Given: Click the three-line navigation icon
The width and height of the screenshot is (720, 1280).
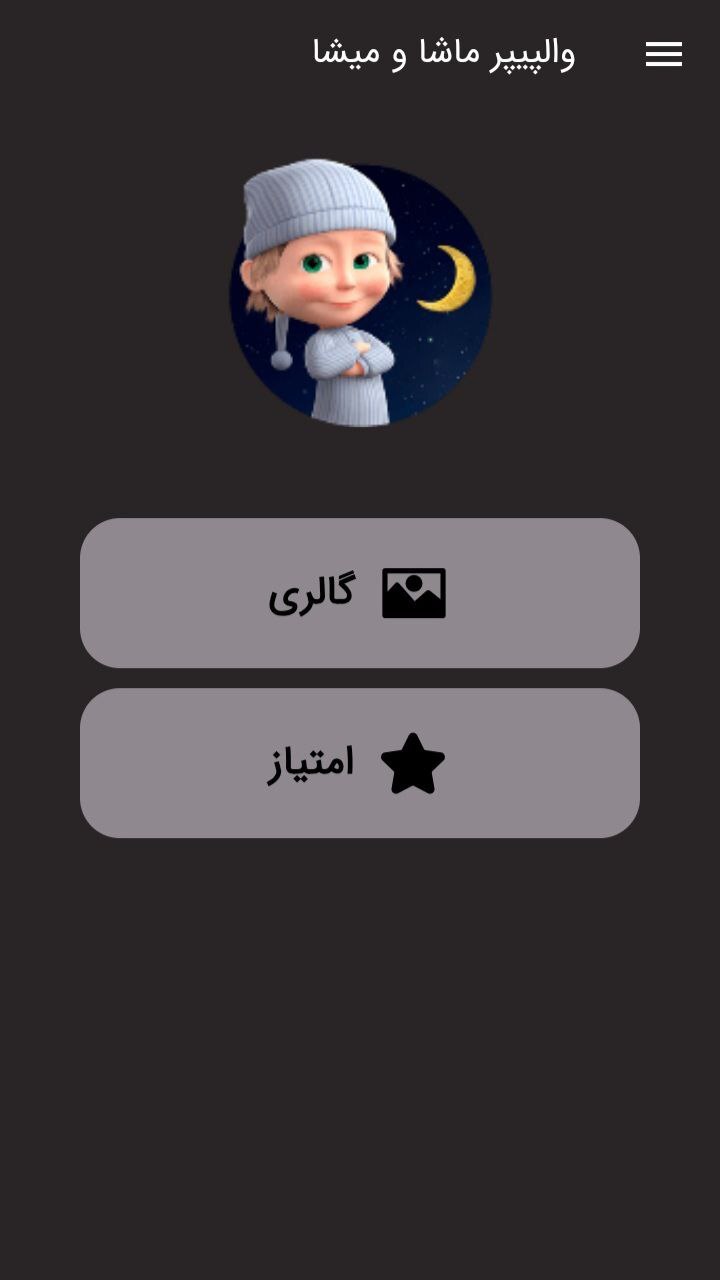Looking at the screenshot, I should [x=664, y=55].
